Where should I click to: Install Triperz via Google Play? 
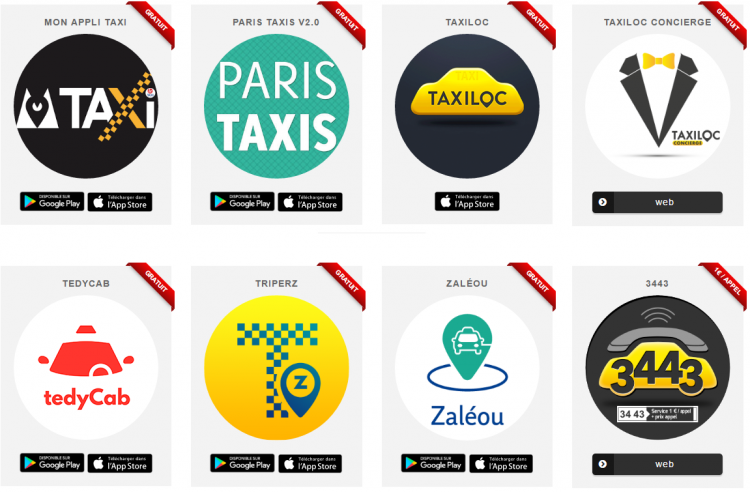pyautogui.click(x=242, y=463)
